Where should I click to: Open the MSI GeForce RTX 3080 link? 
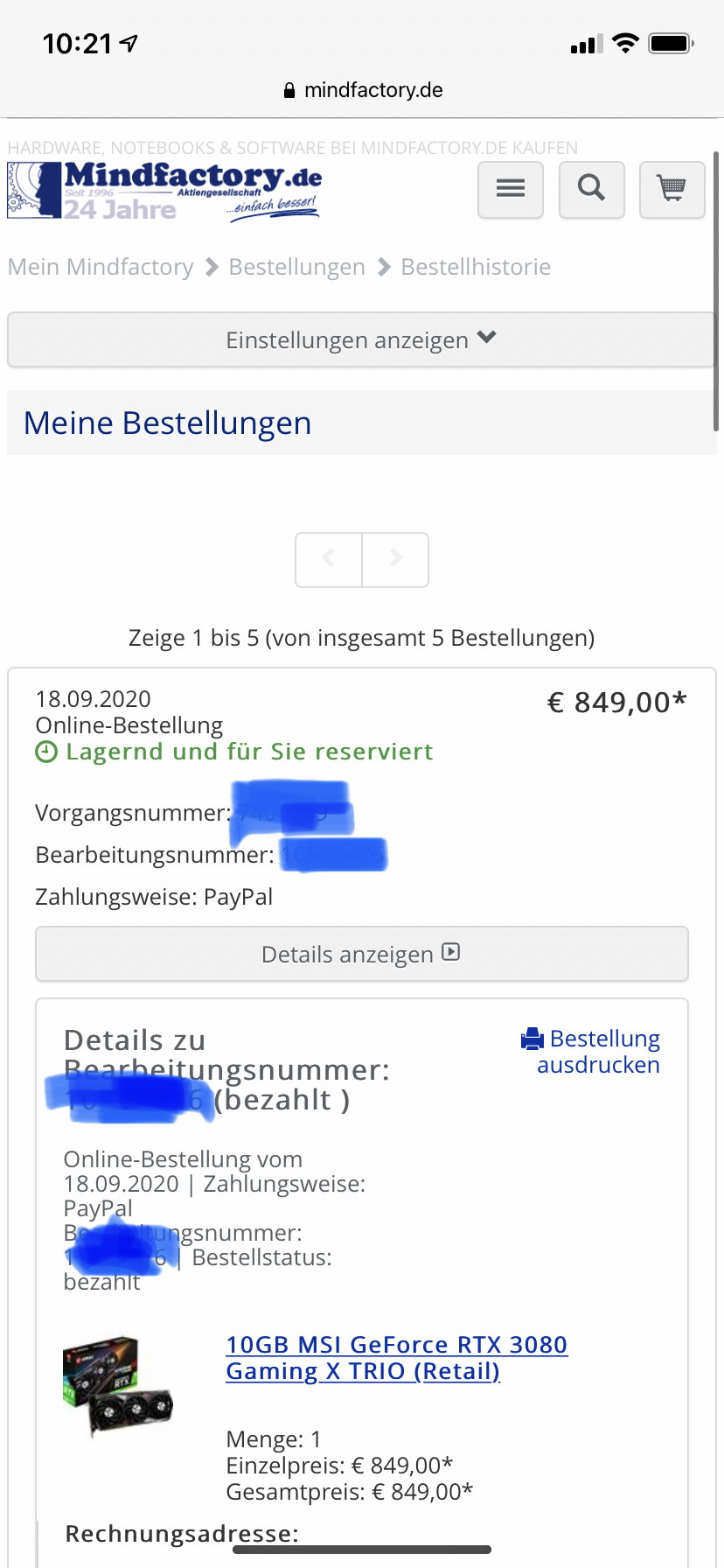[x=396, y=1357]
